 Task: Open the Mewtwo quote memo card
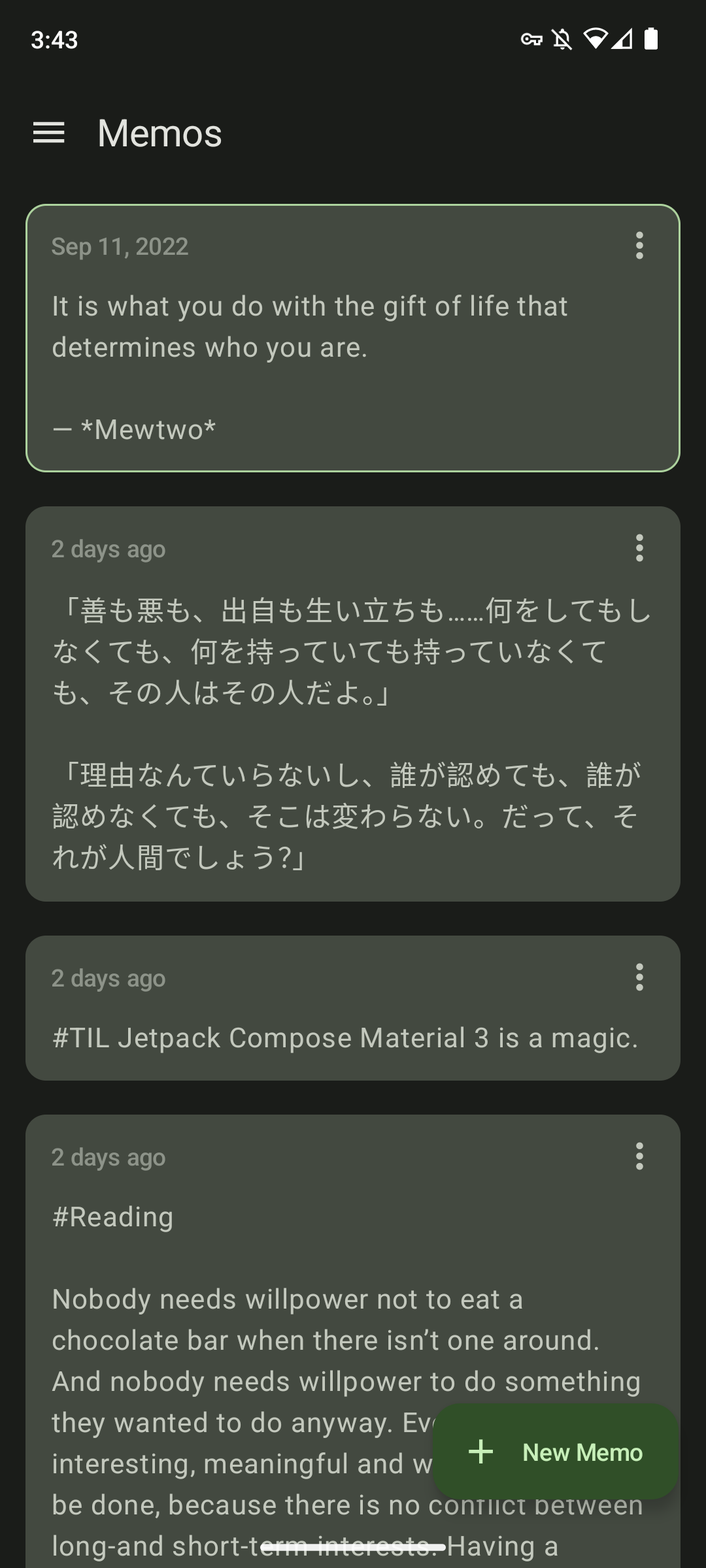(327, 346)
